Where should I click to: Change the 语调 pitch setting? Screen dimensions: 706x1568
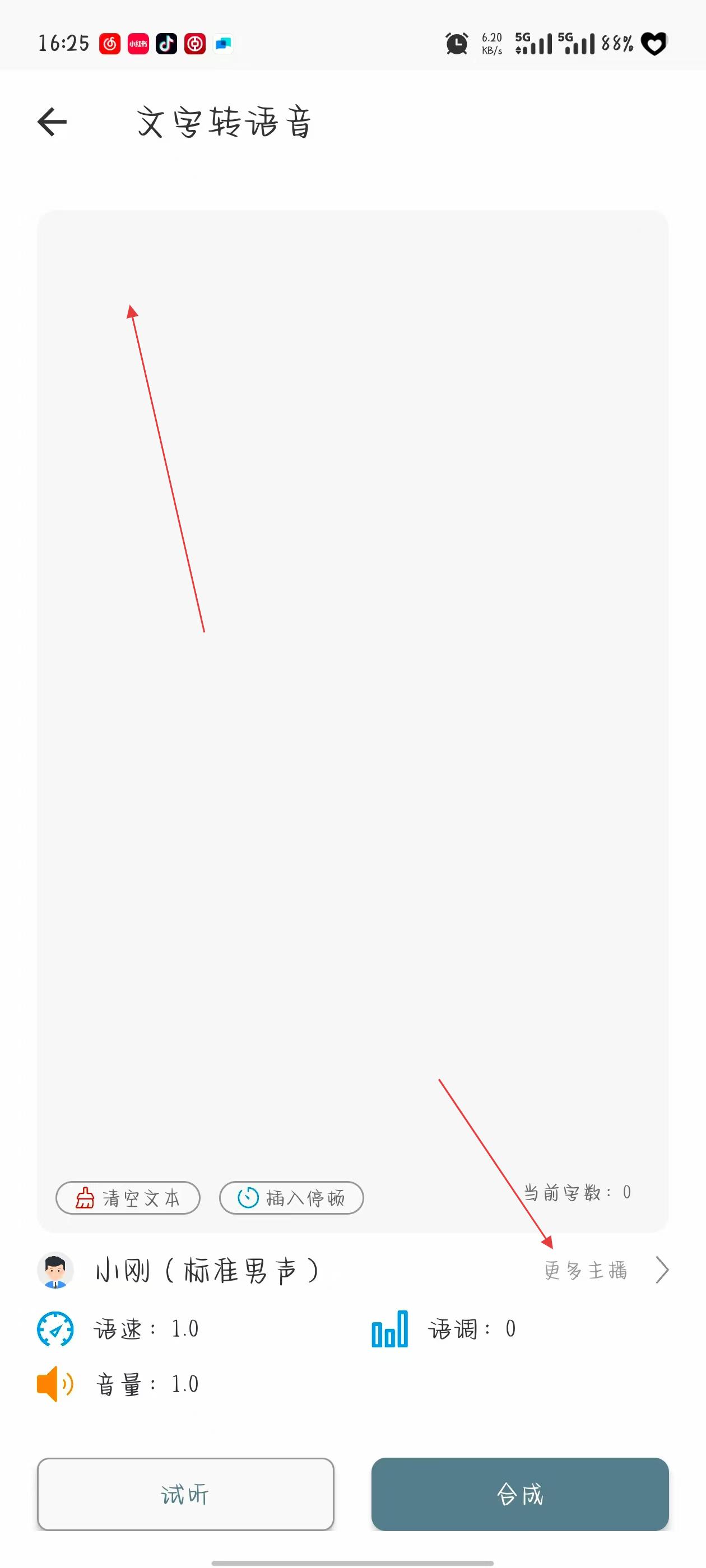pyautogui.click(x=471, y=1329)
